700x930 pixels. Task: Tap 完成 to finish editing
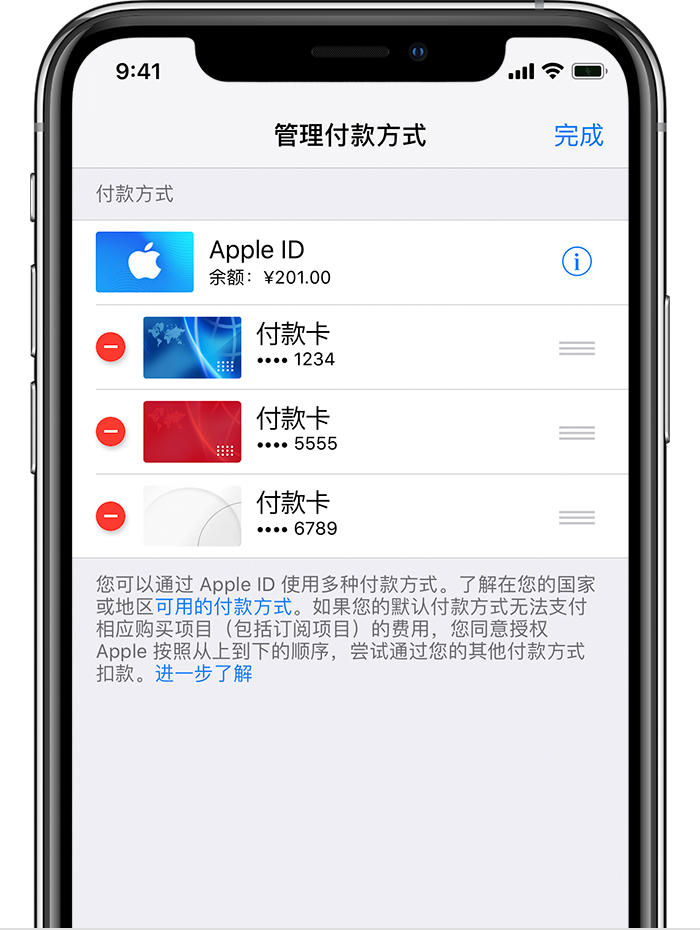[578, 135]
